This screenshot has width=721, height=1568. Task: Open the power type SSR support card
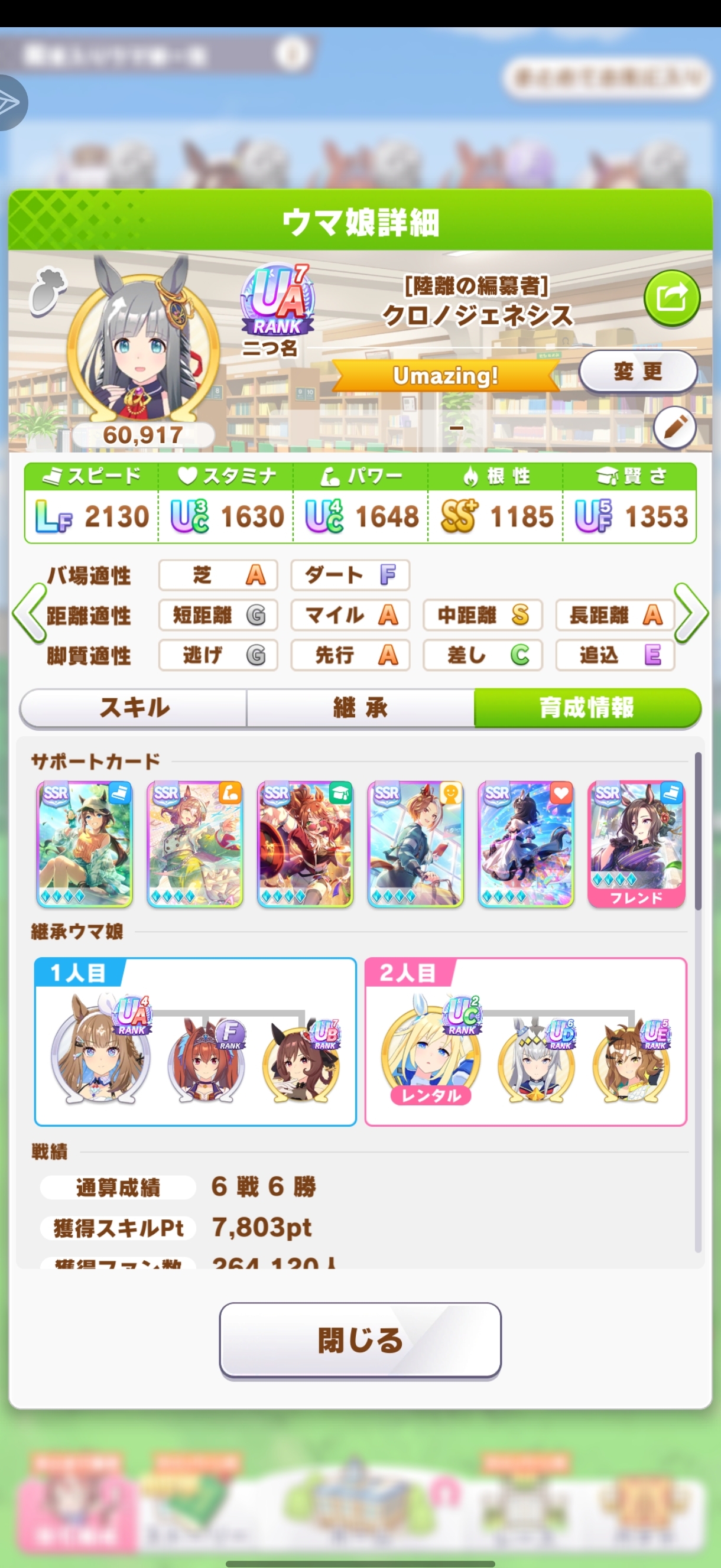click(x=195, y=844)
